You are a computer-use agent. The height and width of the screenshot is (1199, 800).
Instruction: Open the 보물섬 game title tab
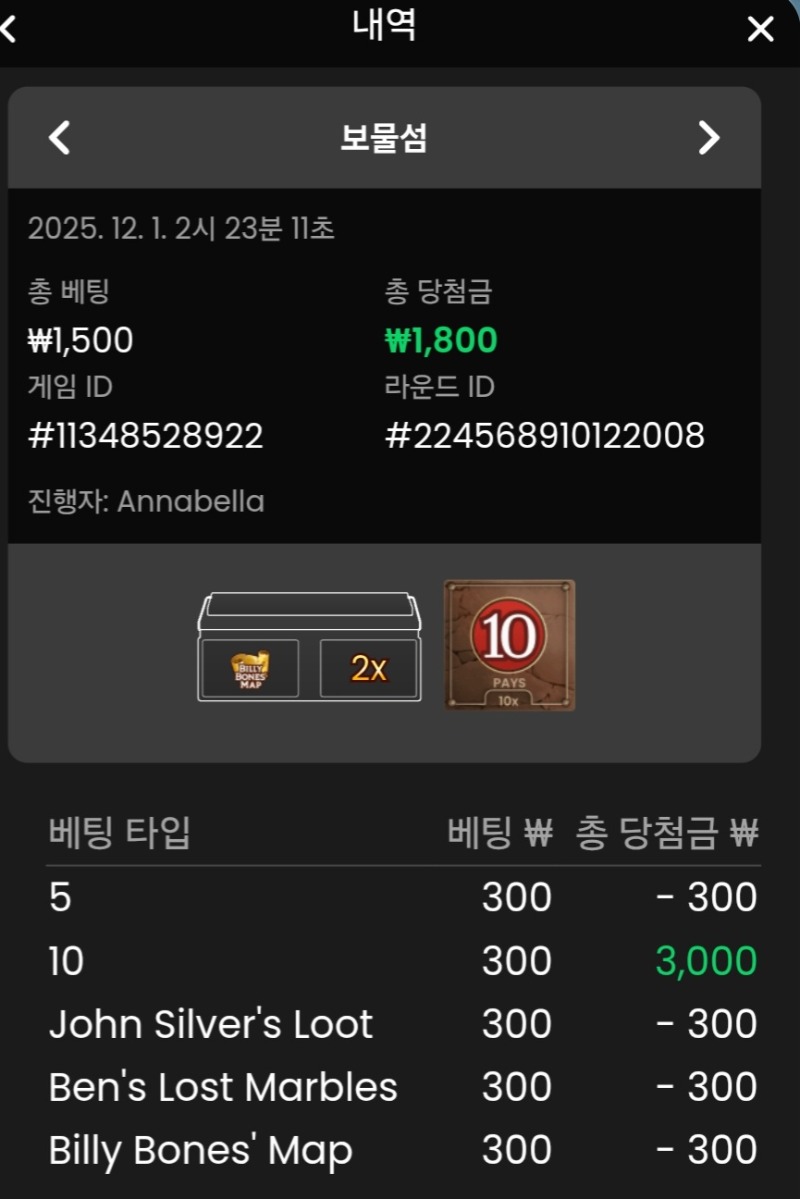click(384, 137)
